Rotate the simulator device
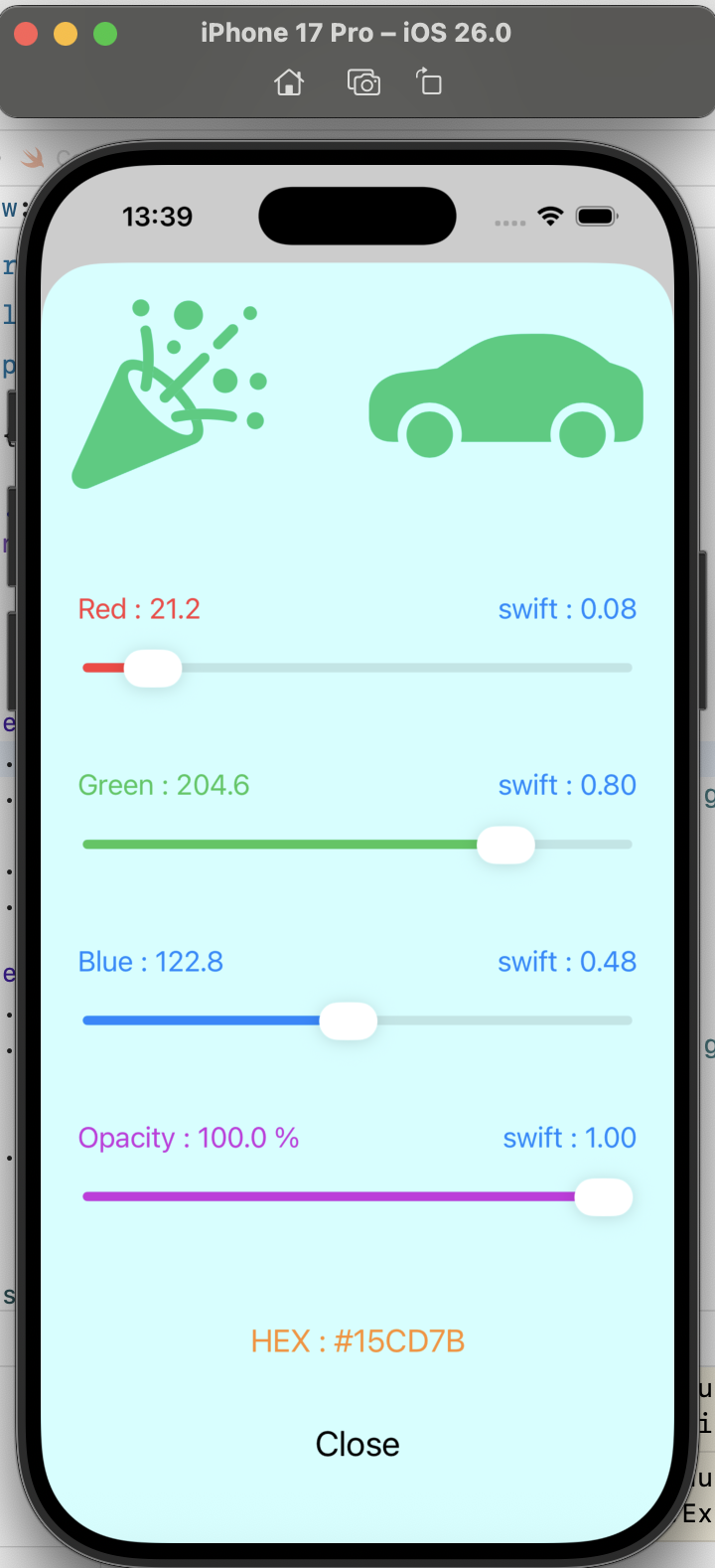 pyautogui.click(x=429, y=82)
